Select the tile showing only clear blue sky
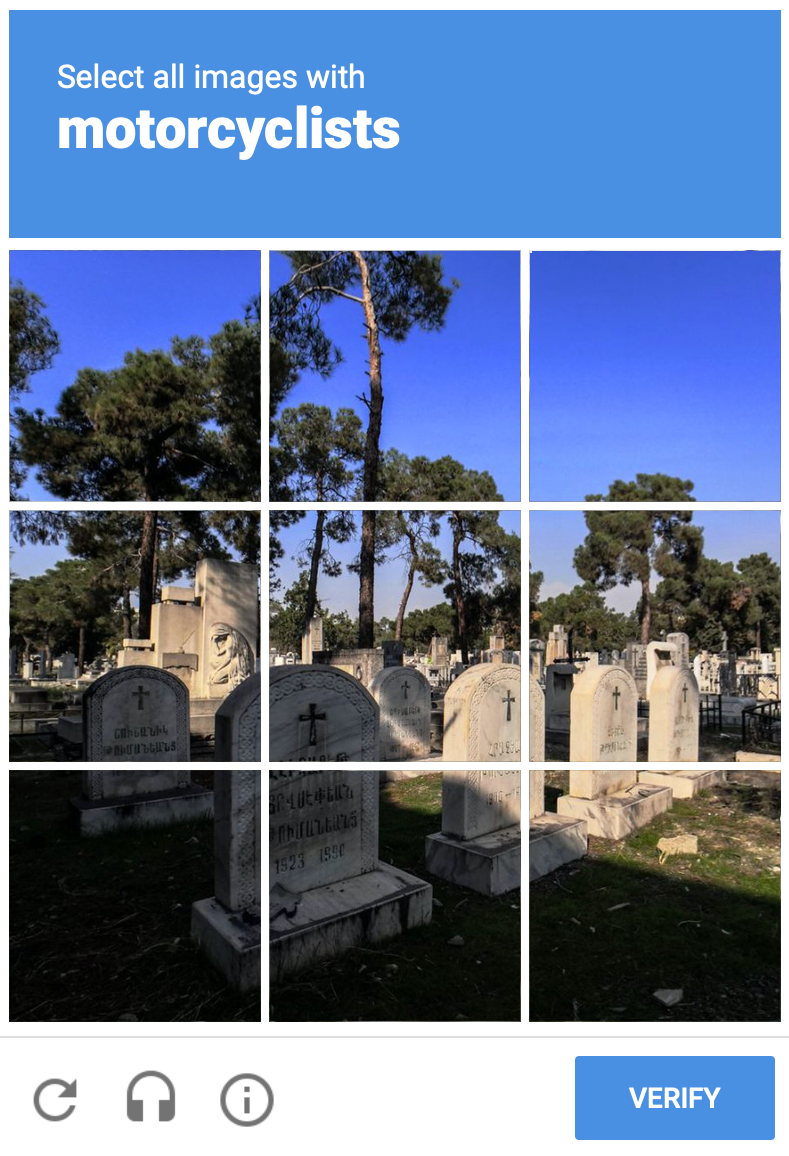This screenshot has height=1156, width=789. pyautogui.click(x=654, y=375)
